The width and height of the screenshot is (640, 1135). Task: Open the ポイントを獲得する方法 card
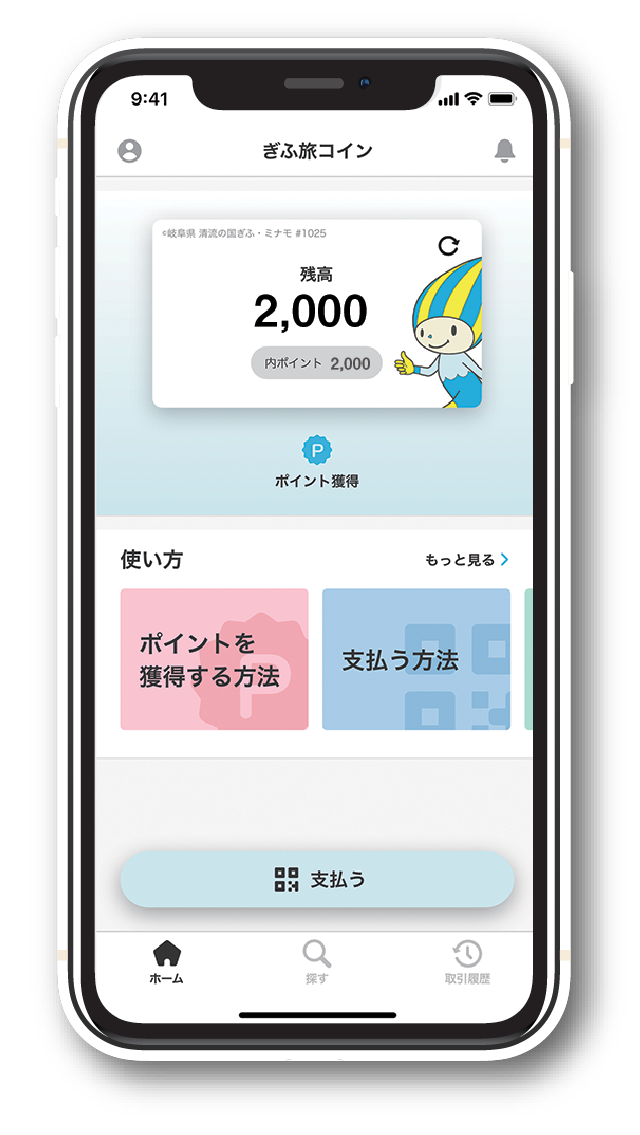(x=214, y=659)
